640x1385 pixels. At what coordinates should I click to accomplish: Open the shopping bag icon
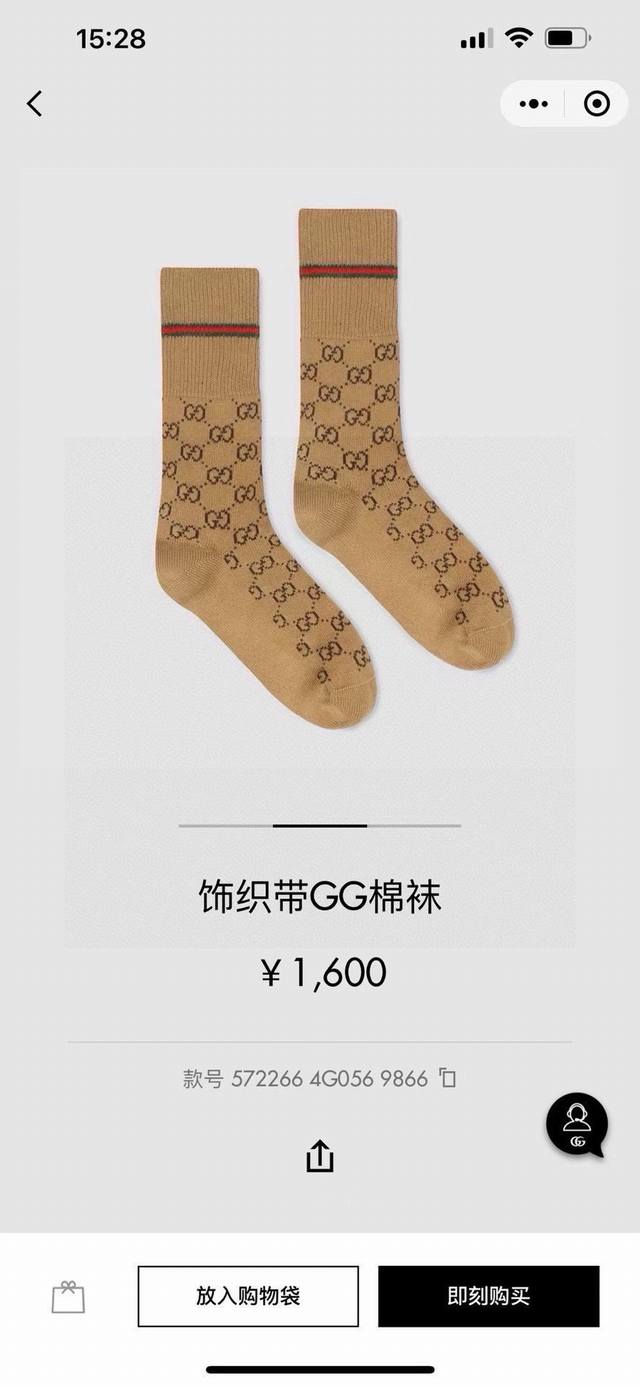click(68, 1296)
